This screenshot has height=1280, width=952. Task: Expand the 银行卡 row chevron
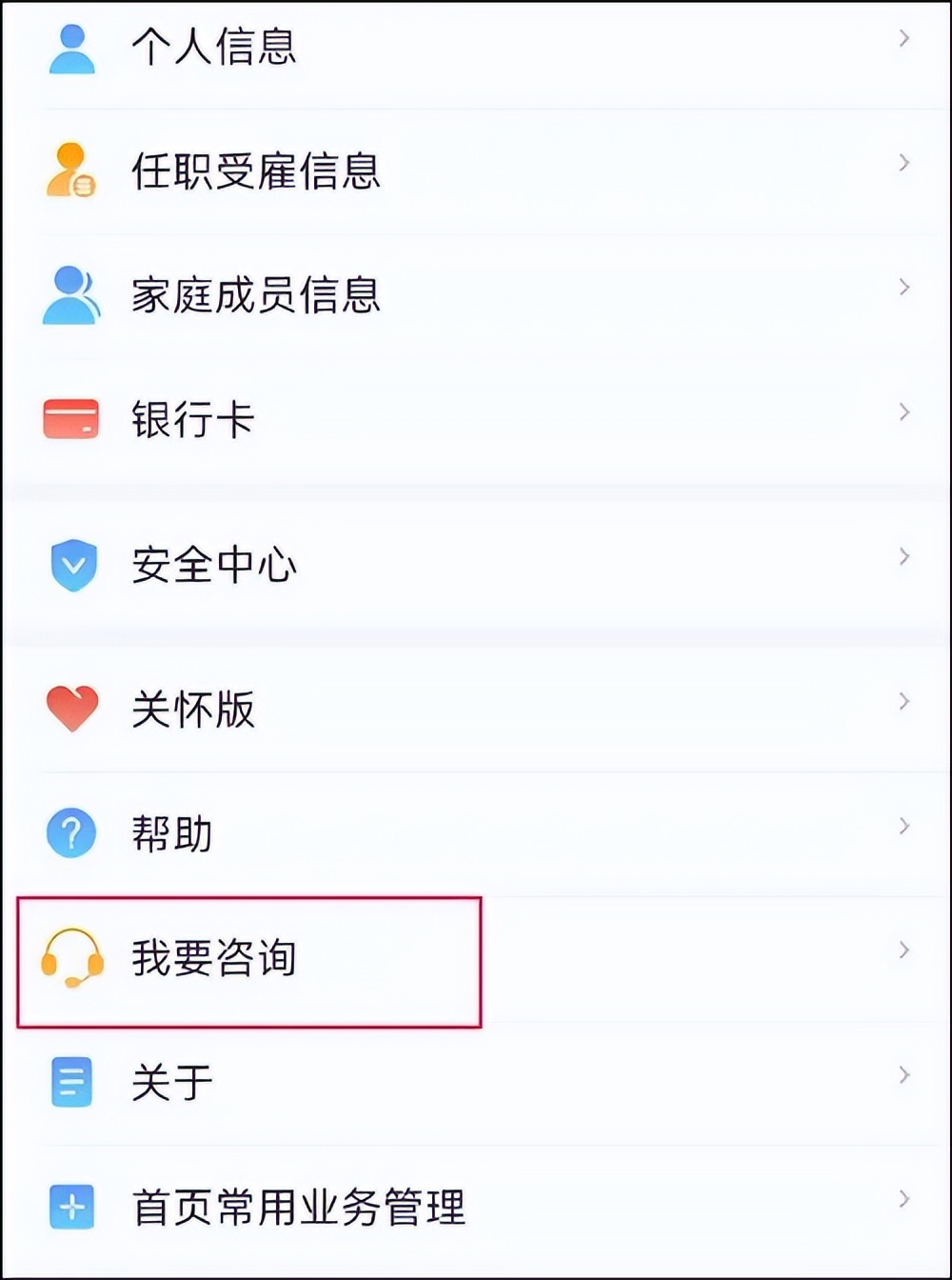[x=904, y=412]
